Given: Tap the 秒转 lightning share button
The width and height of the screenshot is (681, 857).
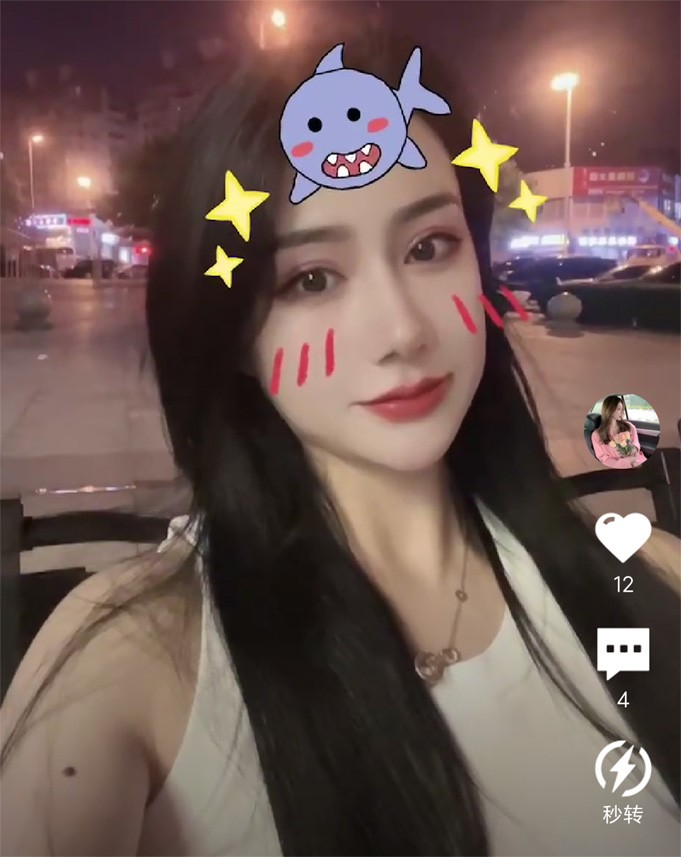Looking at the screenshot, I should click(623, 770).
